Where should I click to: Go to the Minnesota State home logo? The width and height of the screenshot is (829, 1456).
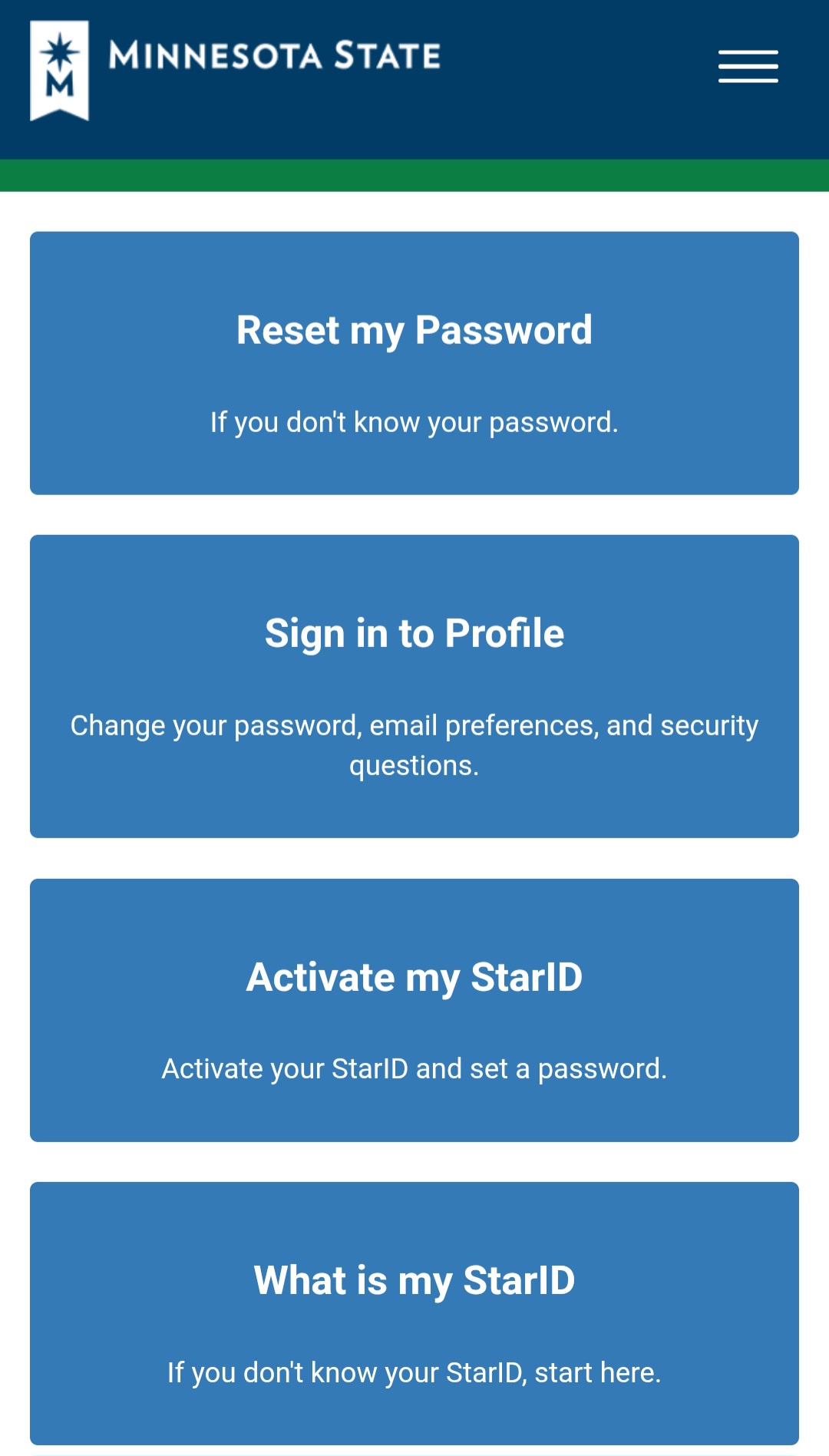pos(235,69)
